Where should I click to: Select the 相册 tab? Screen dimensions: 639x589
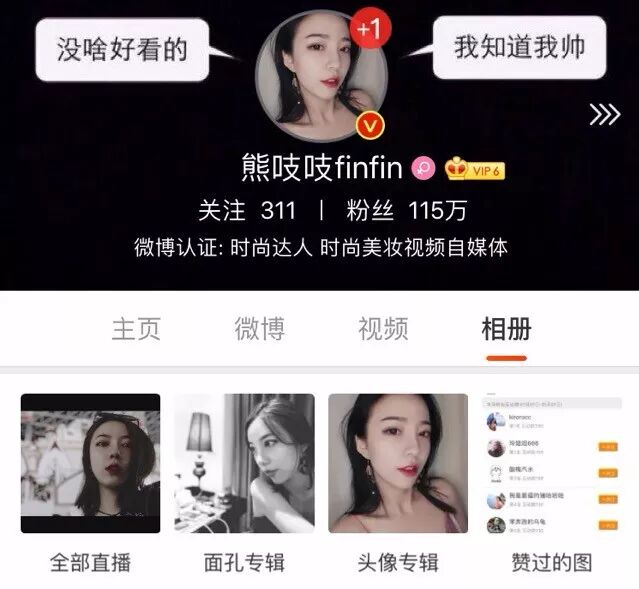pyautogui.click(x=506, y=328)
